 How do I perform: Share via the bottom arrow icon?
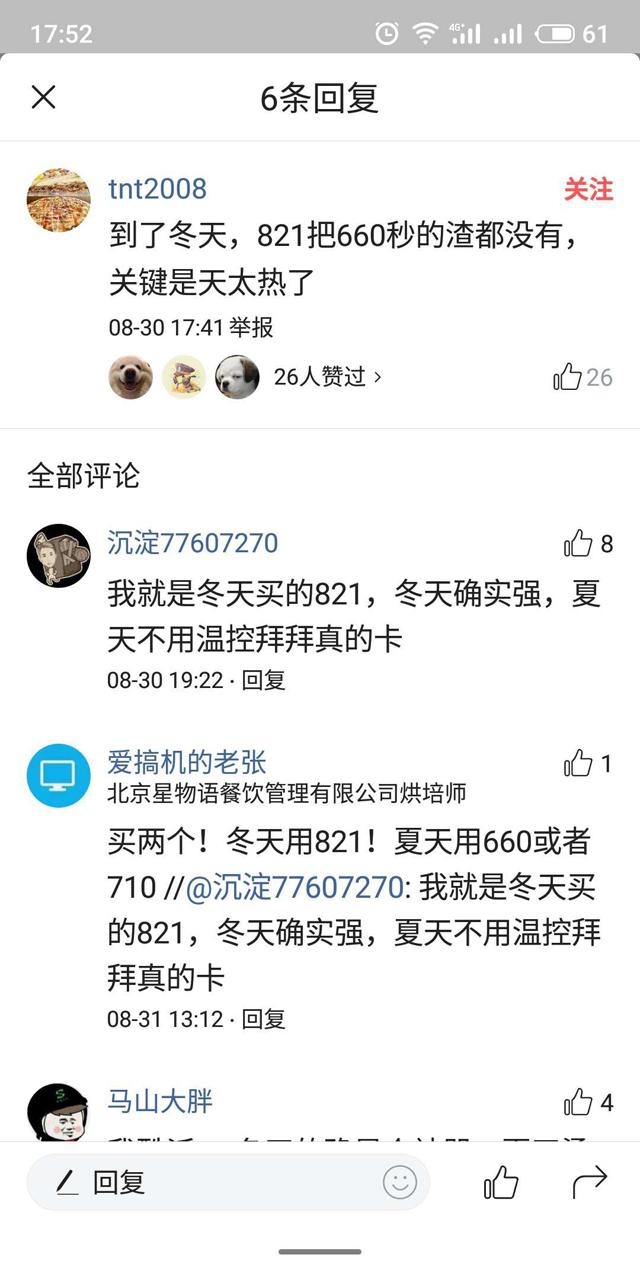point(589,1183)
